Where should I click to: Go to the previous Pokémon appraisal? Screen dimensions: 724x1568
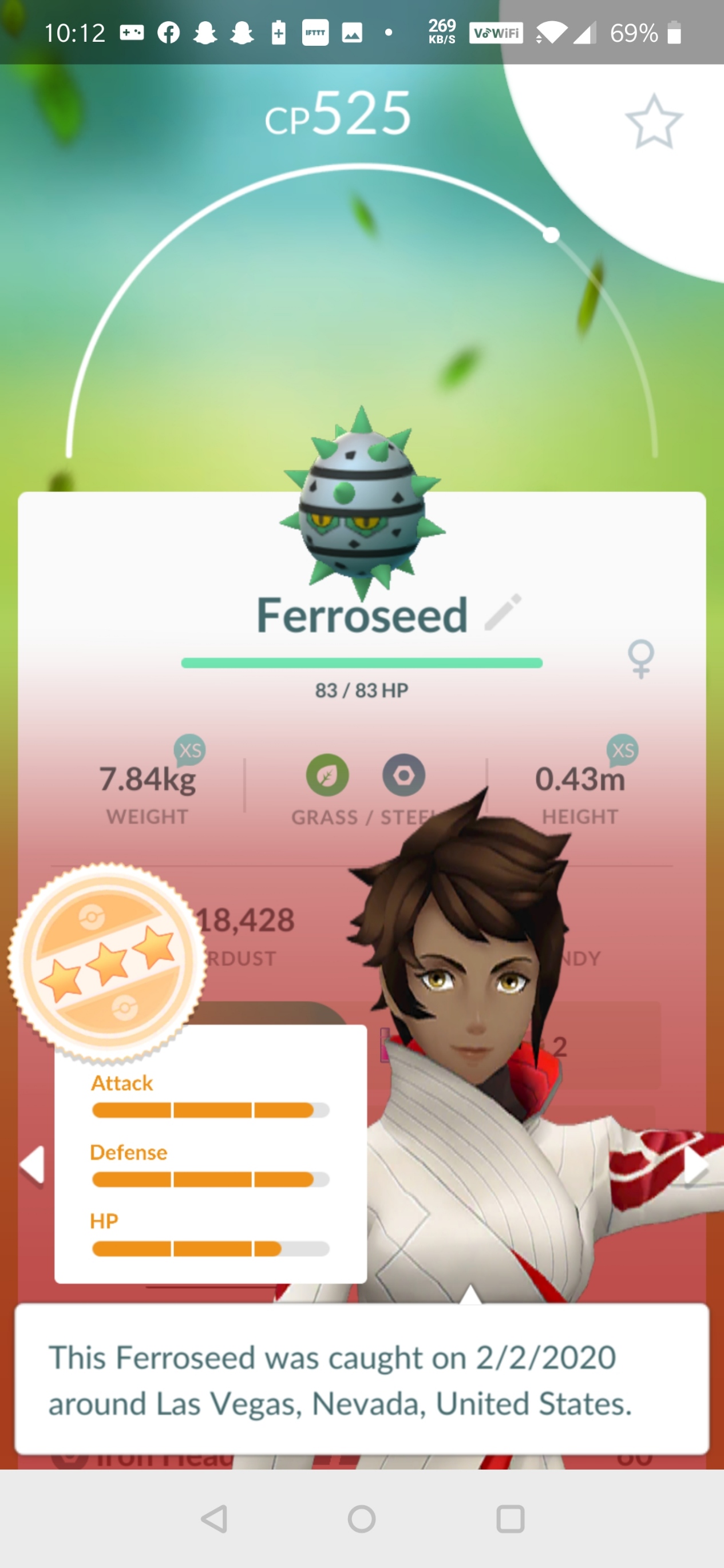(x=32, y=1165)
